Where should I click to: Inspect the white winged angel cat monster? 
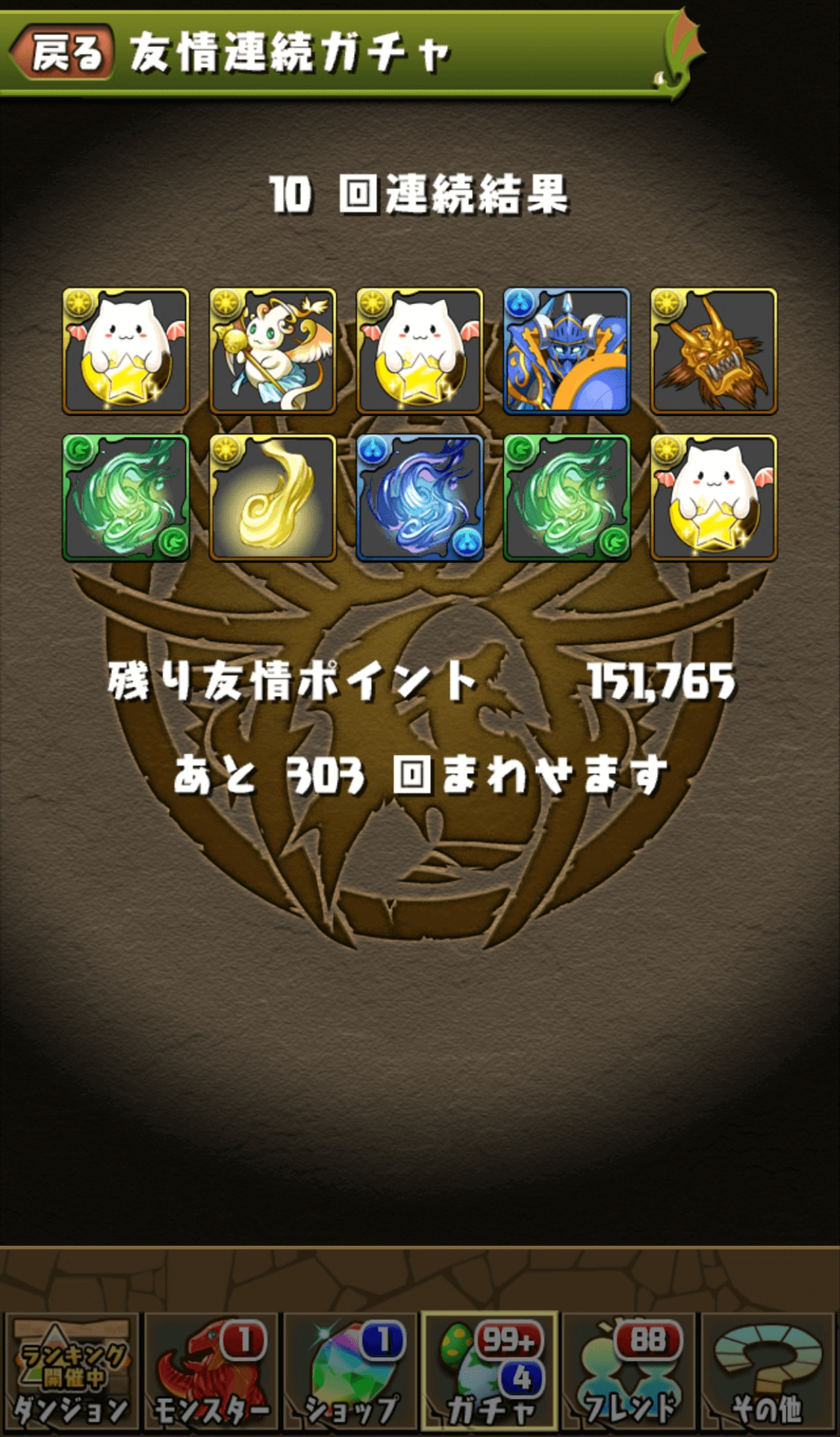point(273,351)
